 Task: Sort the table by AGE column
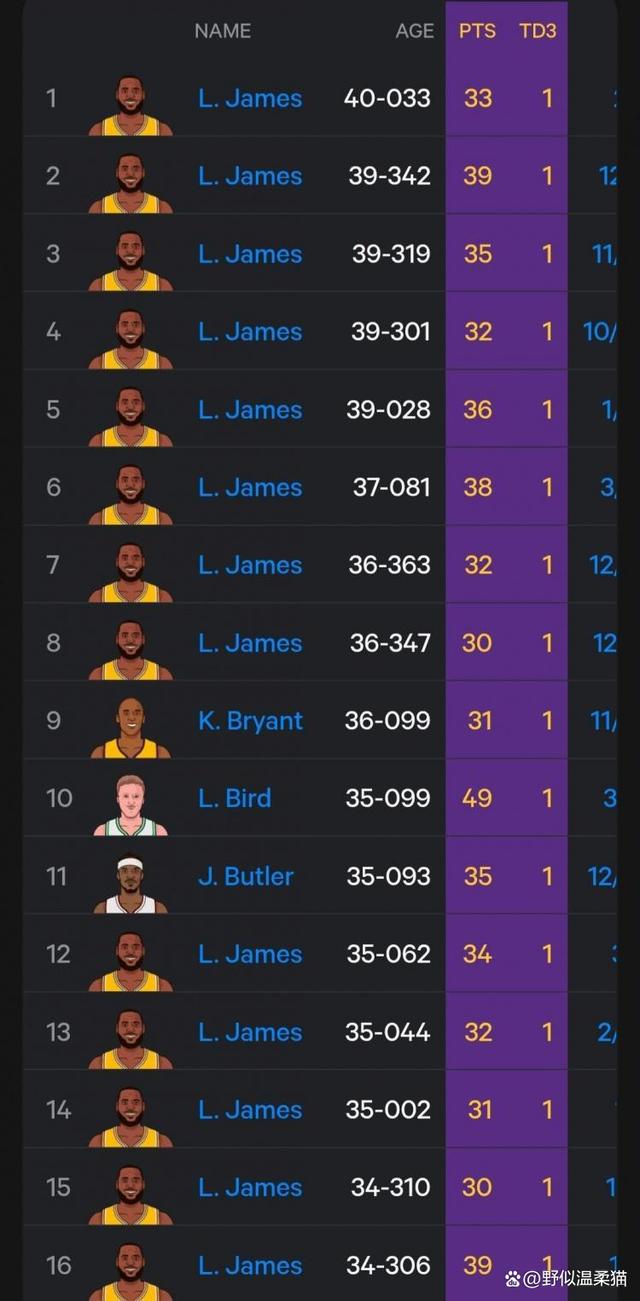[x=414, y=31]
